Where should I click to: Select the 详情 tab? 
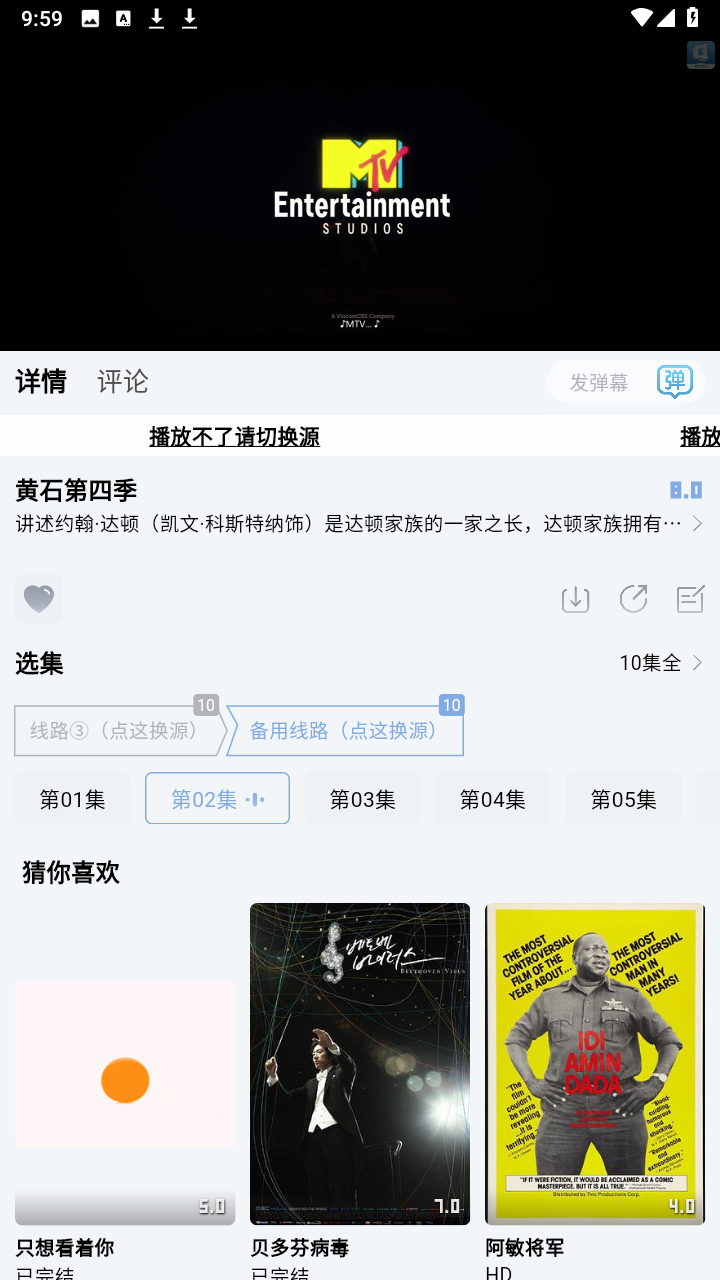point(41,381)
